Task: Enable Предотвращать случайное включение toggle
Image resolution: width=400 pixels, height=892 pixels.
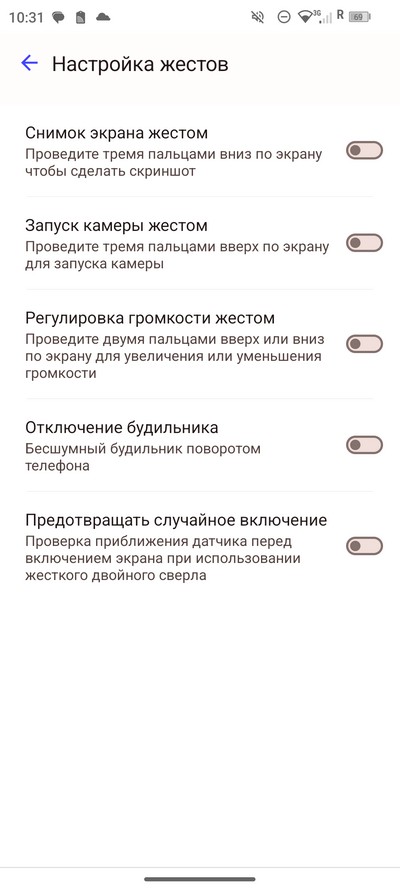Action: click(365, 546)
